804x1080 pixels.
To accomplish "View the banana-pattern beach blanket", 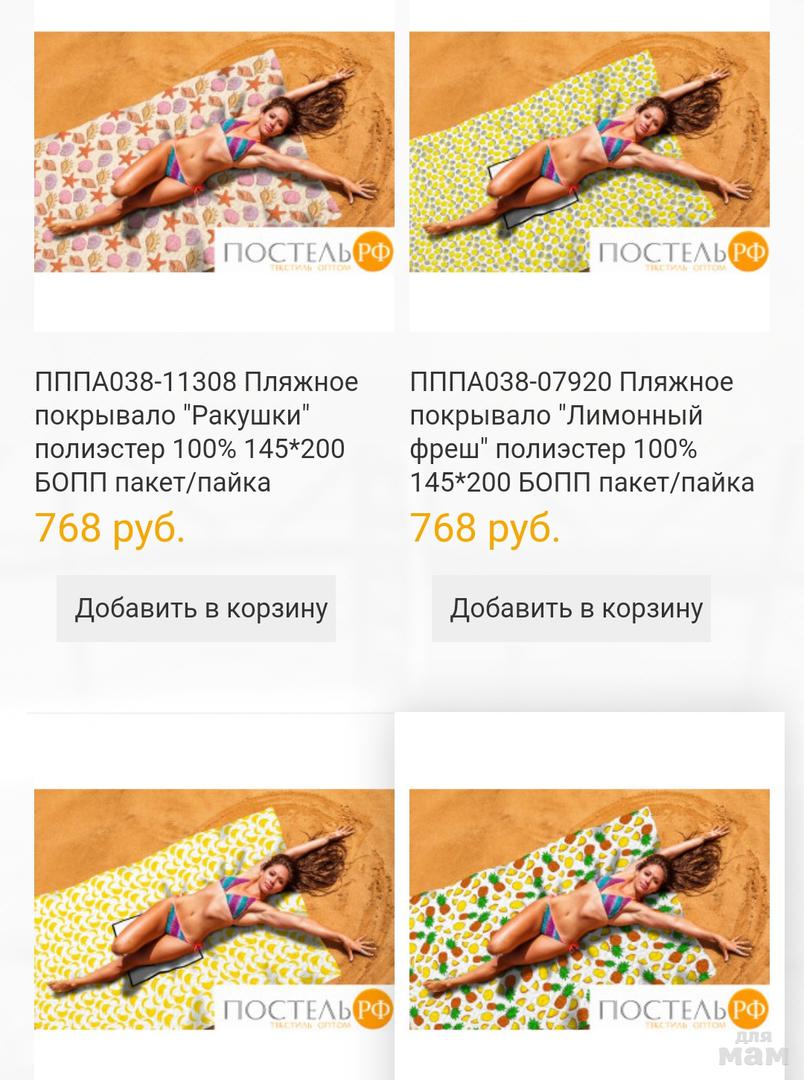I will click(x=214, y=910).
